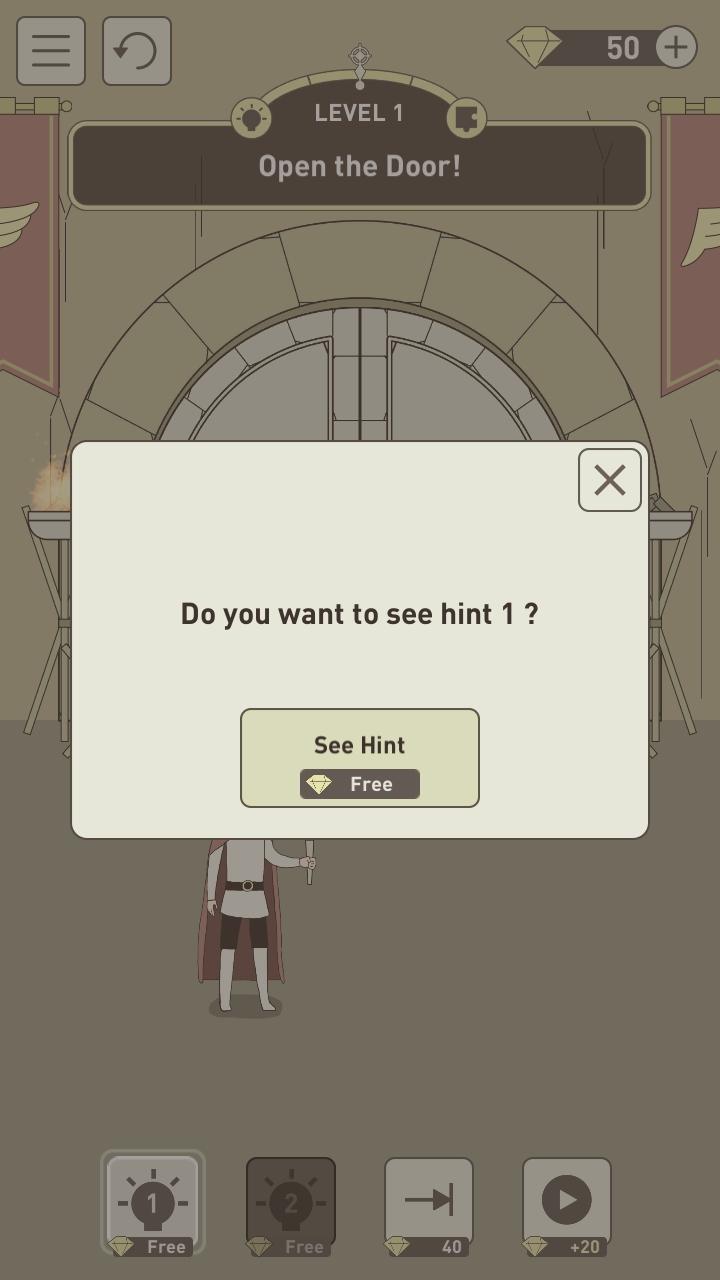The width and height of the screenshot is (720, 1280).
Task: Tap the lightbulb icon beside LEVEL 1
Action: tap(252, 119)
